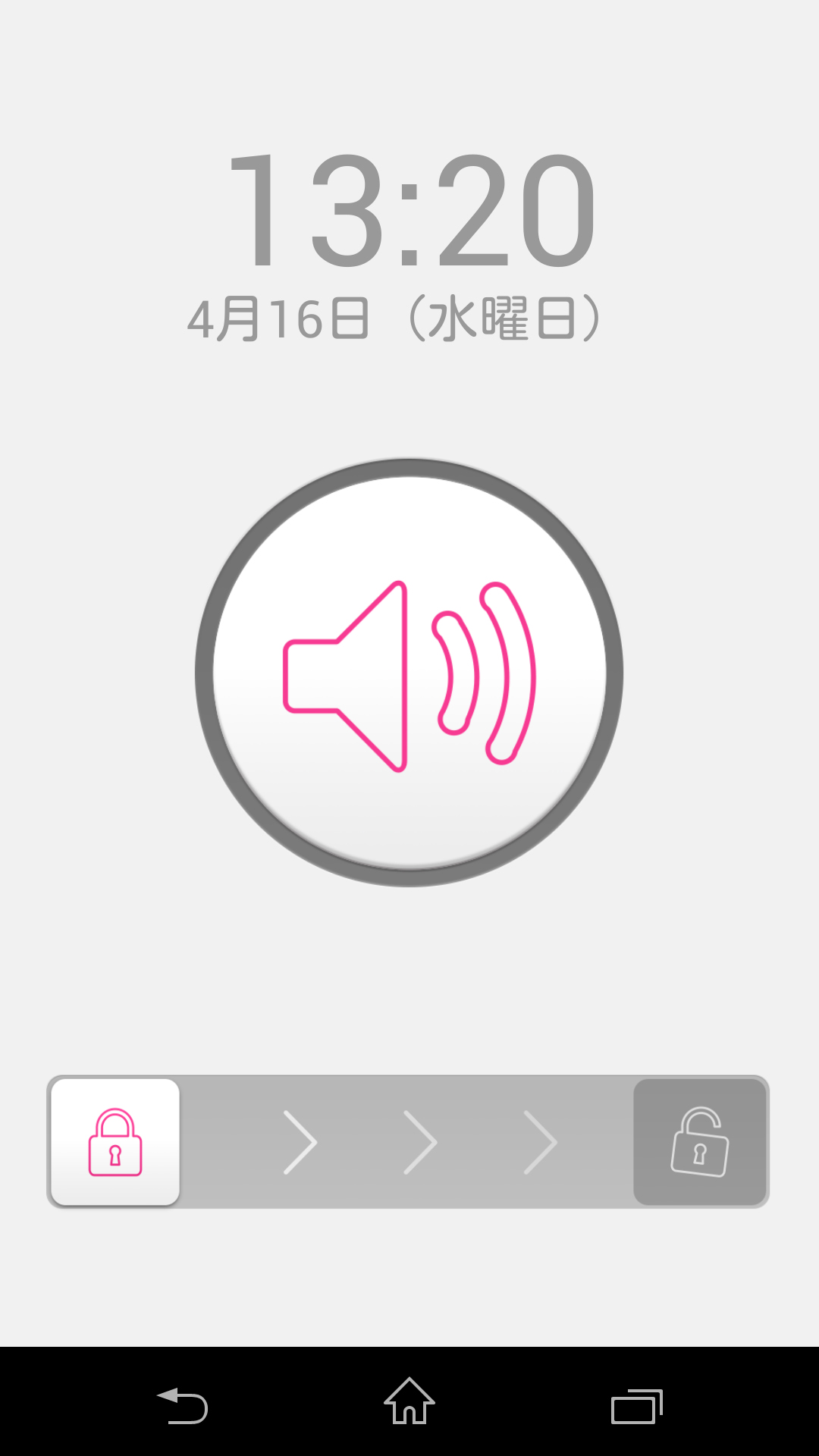Tap the large round speaker sound button
The height and width of the screenshot is (1456, 819).
coord(409,672)
